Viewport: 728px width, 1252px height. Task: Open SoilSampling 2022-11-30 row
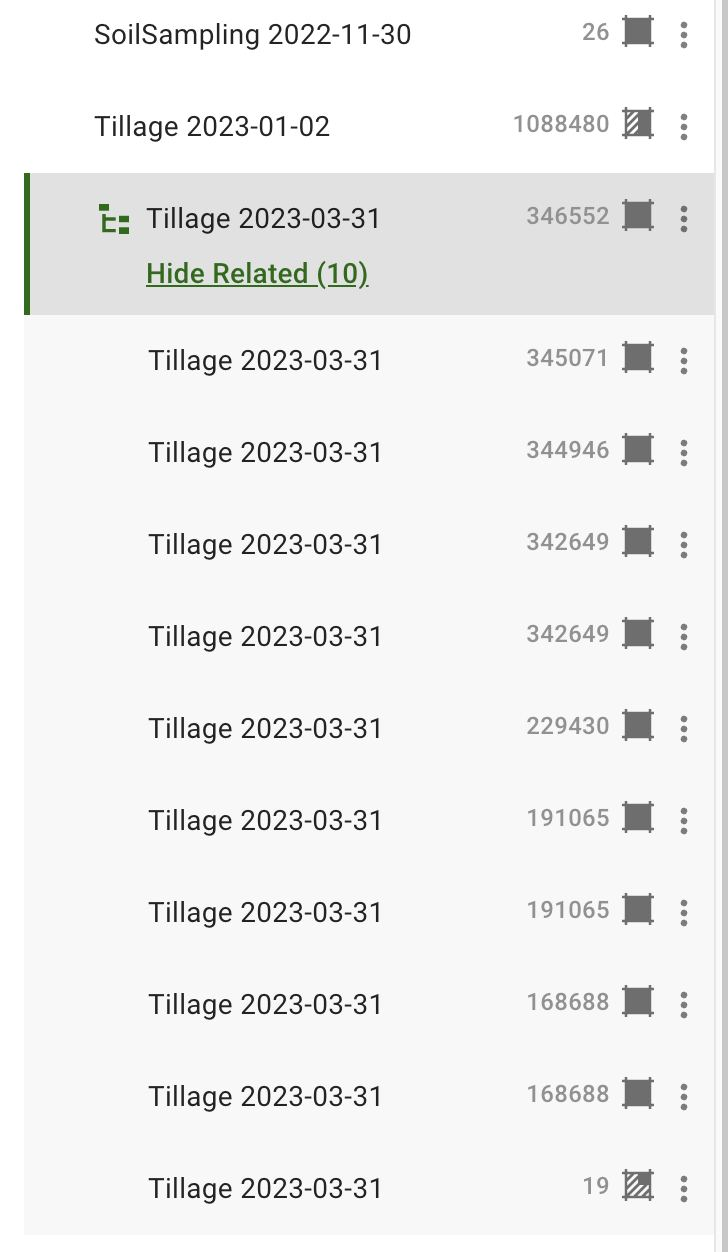[252, 35]
